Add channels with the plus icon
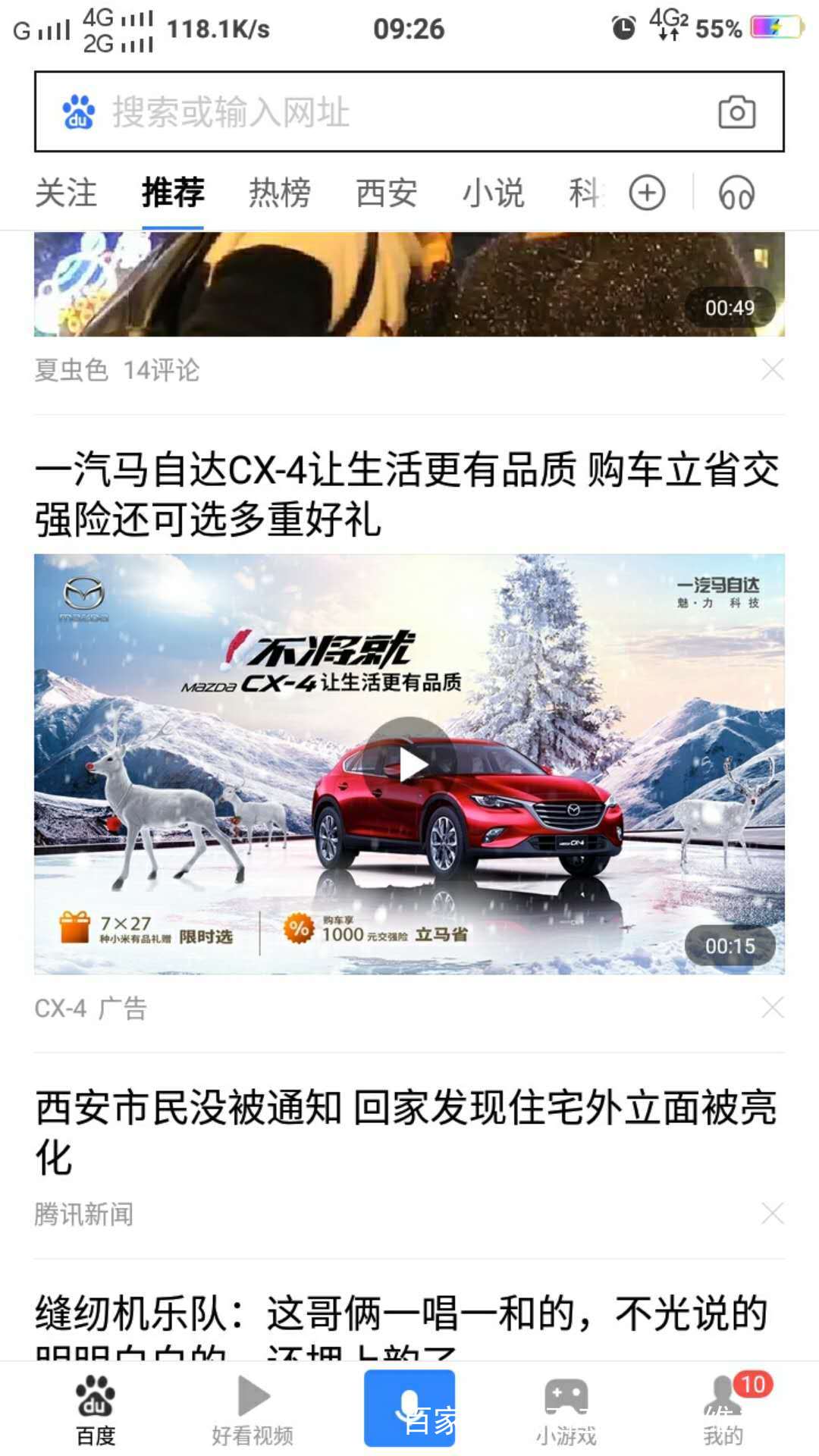Image resolution: width=819 pixels, height=1456 pixels. coord(647,193)
